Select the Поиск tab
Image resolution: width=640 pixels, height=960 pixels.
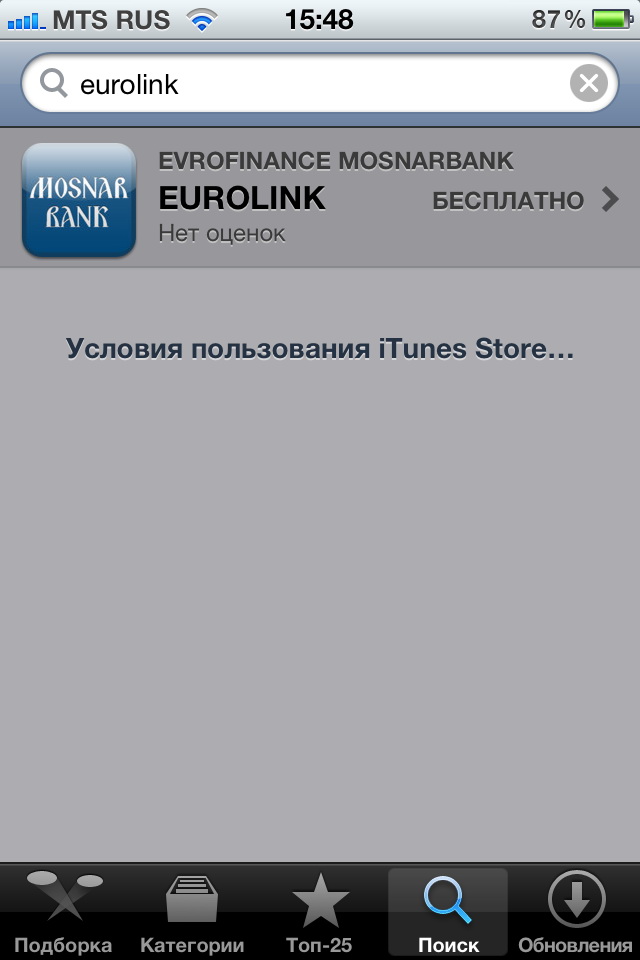[x=448, y=911]
